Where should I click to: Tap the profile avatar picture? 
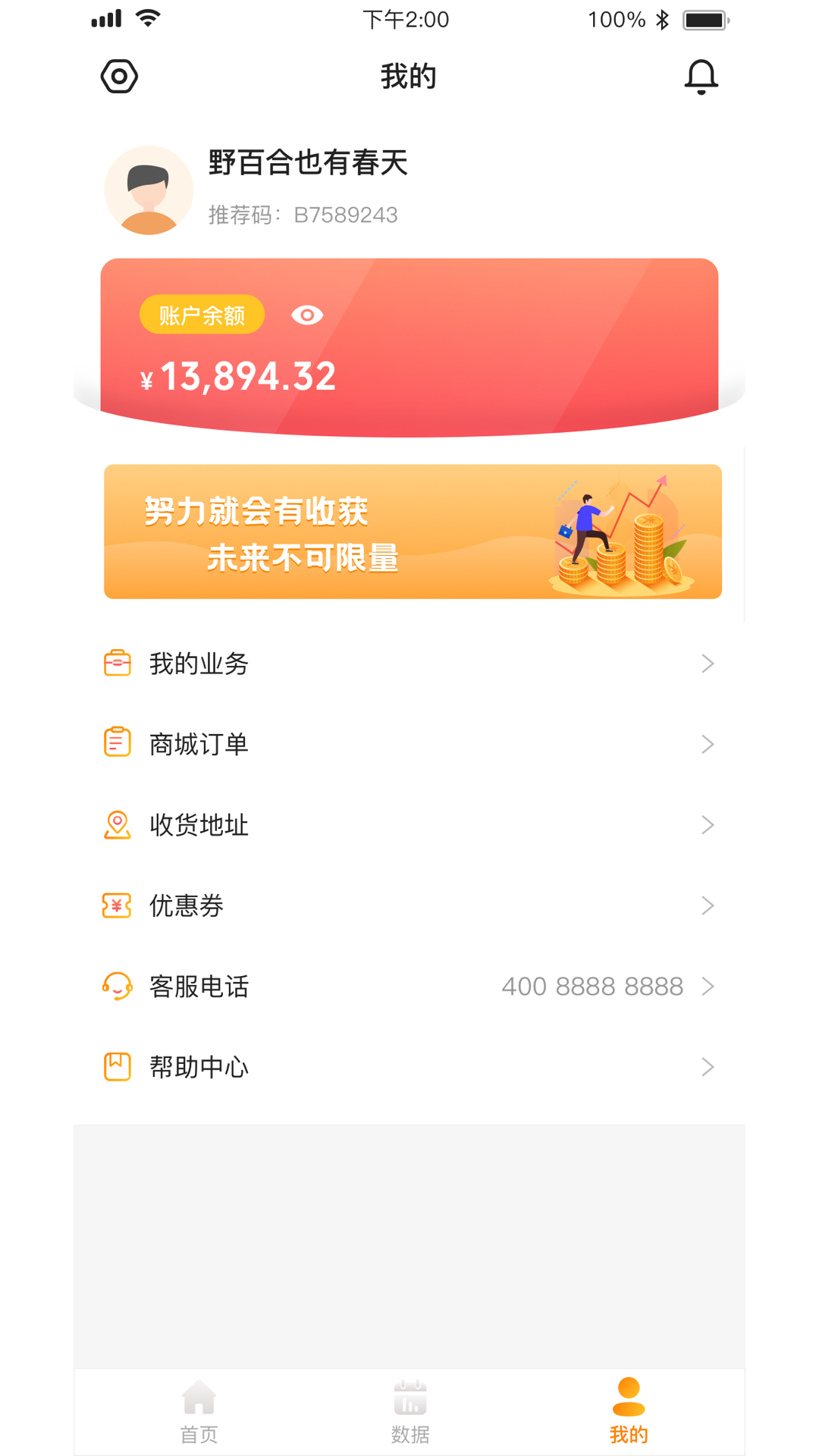tap(149, 190)
